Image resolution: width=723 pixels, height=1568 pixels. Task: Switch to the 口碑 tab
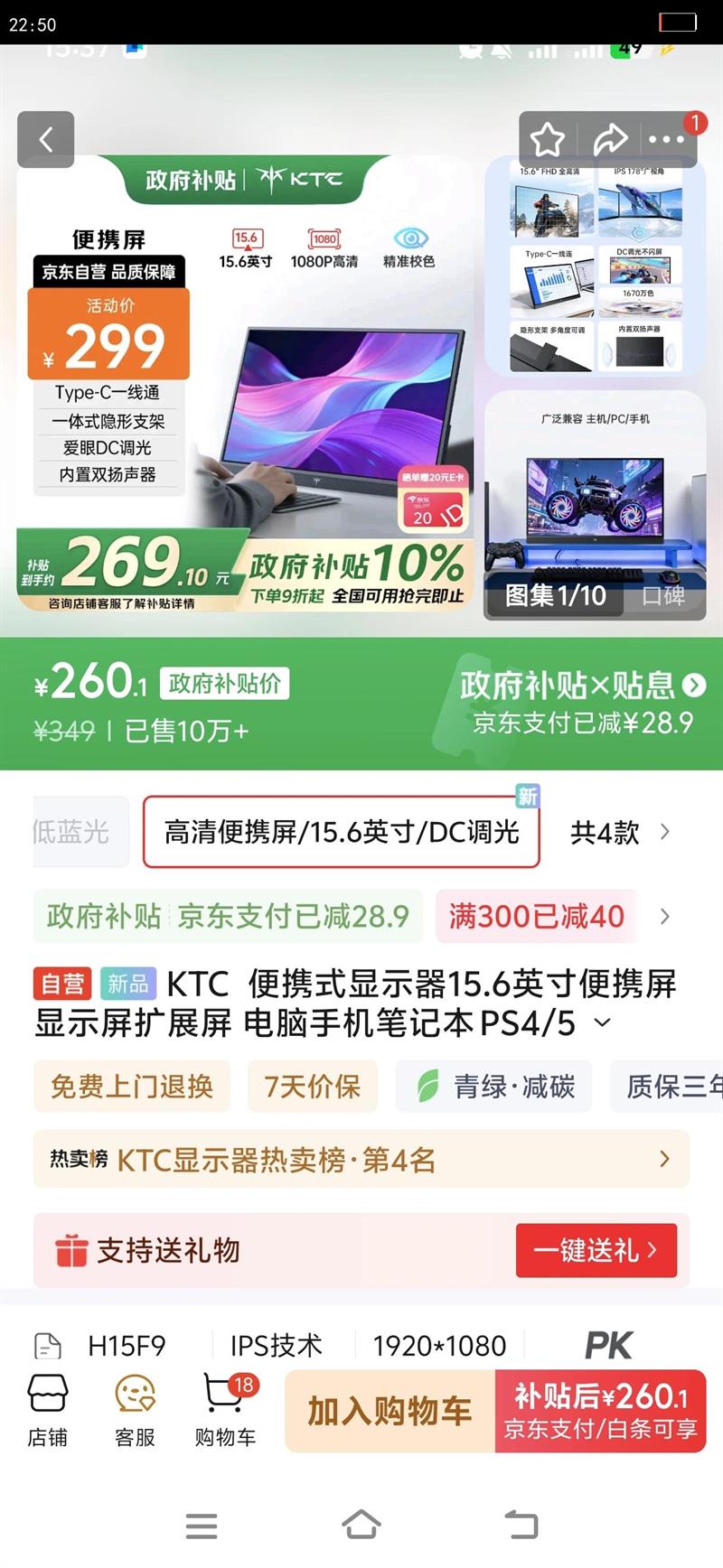pos(662,595)
